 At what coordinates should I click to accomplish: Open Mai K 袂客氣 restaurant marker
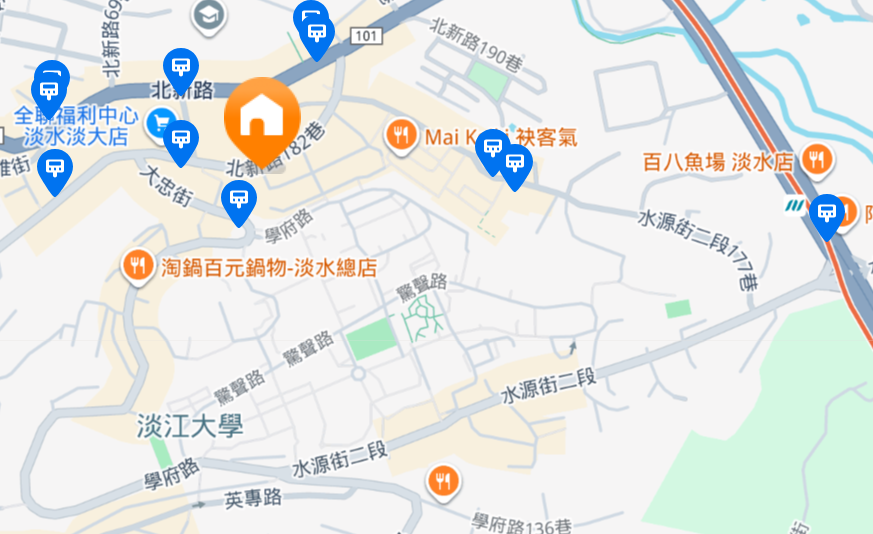[x=400, y=135]
